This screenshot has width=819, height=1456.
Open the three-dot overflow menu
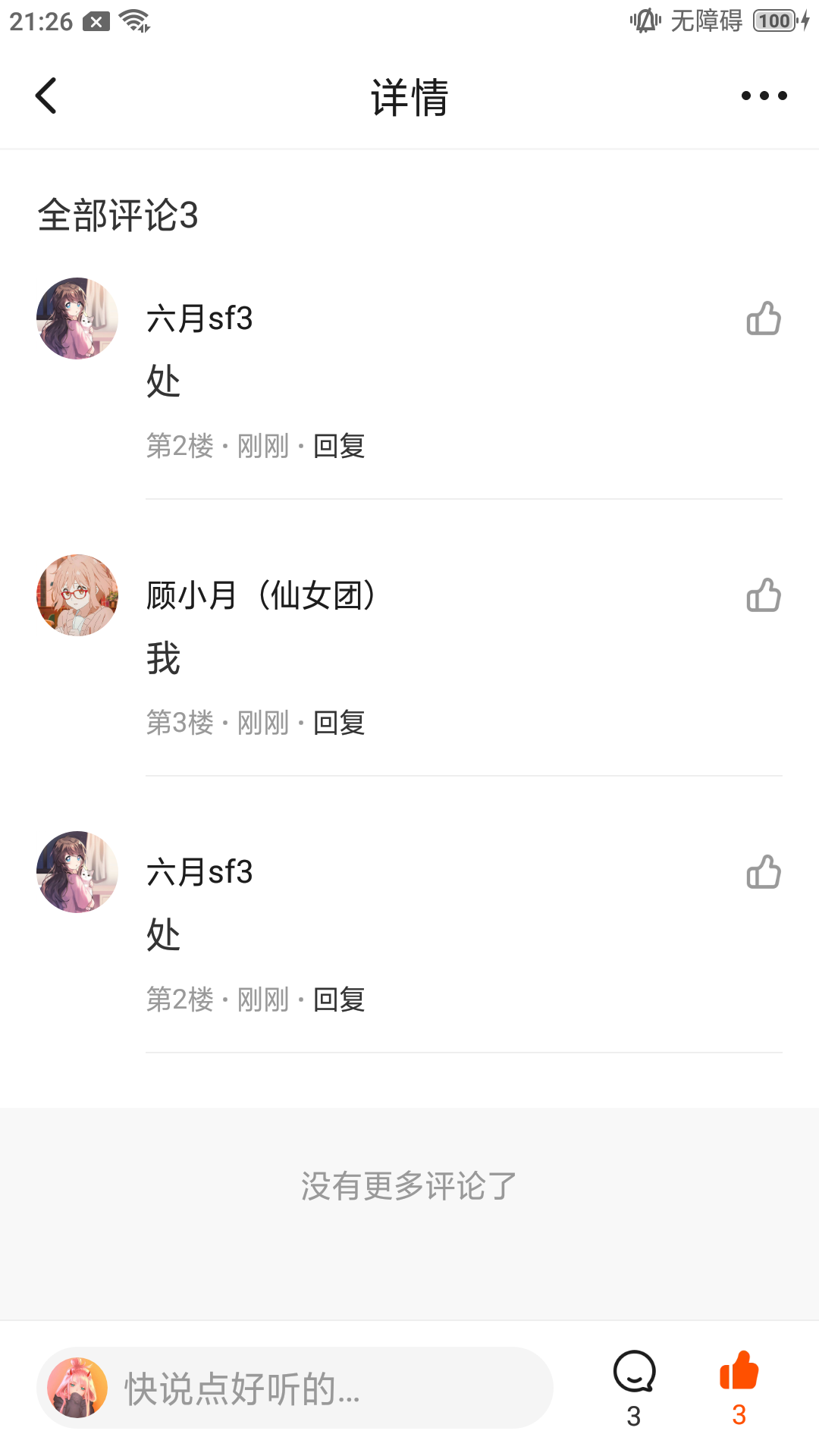[764, 96]
